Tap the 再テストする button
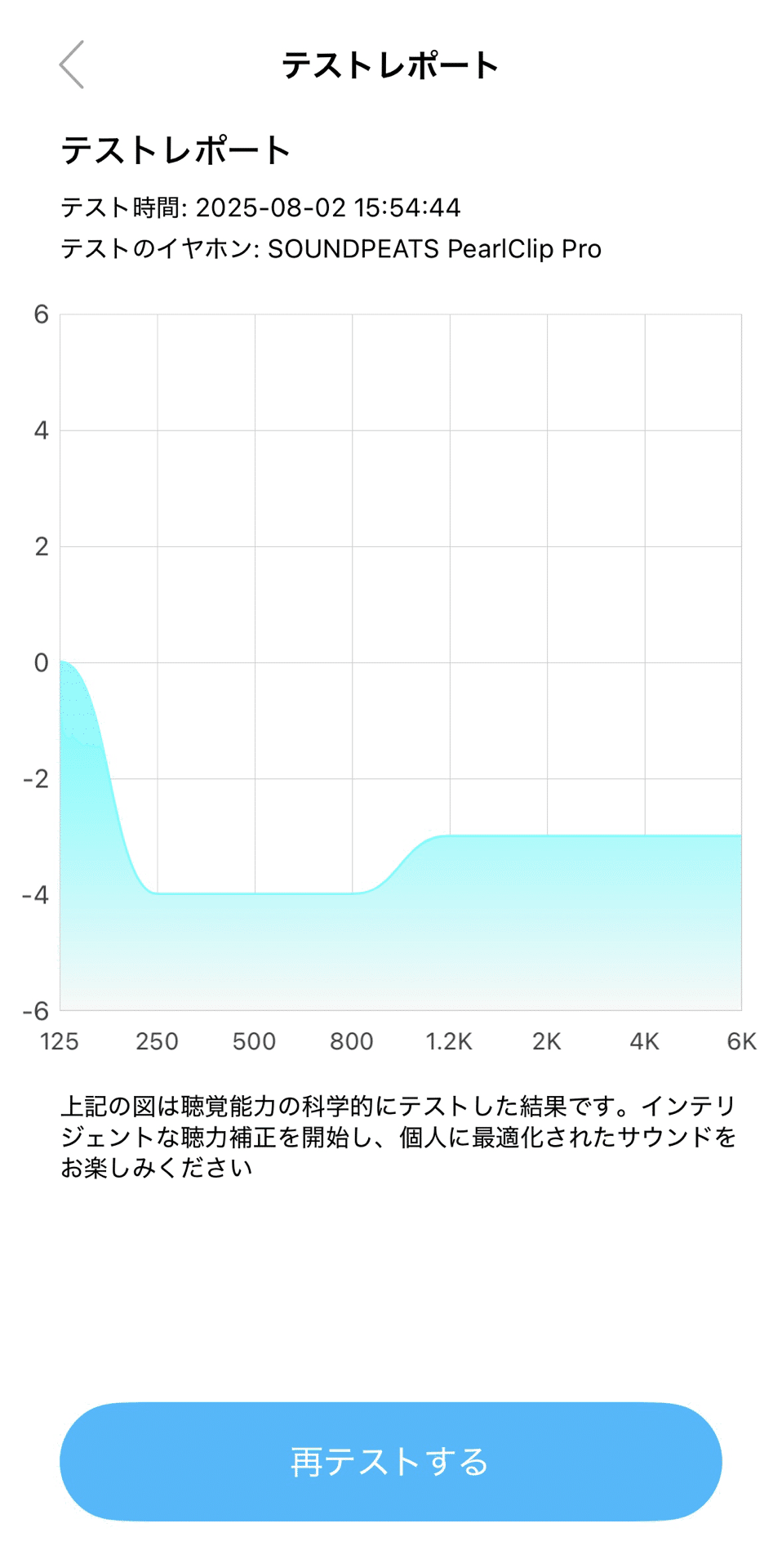 pos(391,1461)
